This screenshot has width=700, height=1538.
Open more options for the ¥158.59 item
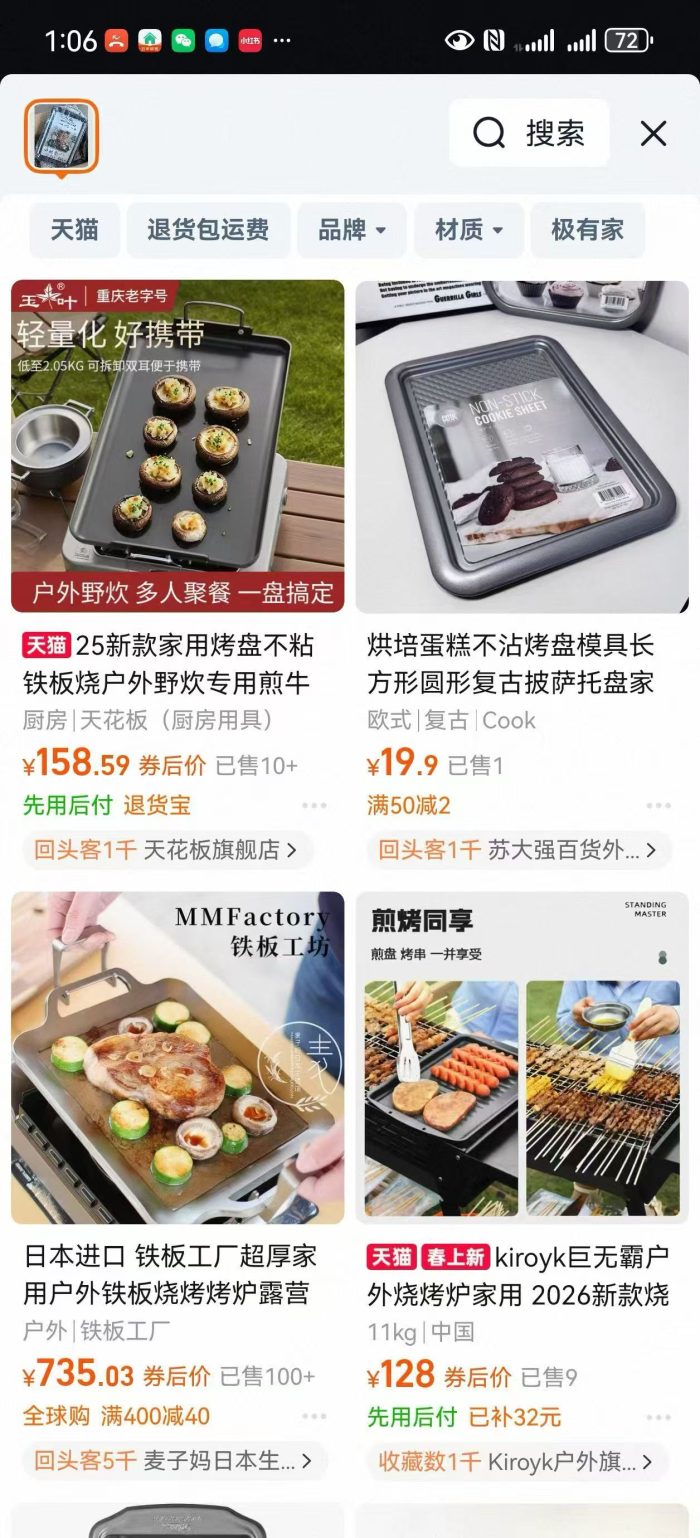point(314,805)
